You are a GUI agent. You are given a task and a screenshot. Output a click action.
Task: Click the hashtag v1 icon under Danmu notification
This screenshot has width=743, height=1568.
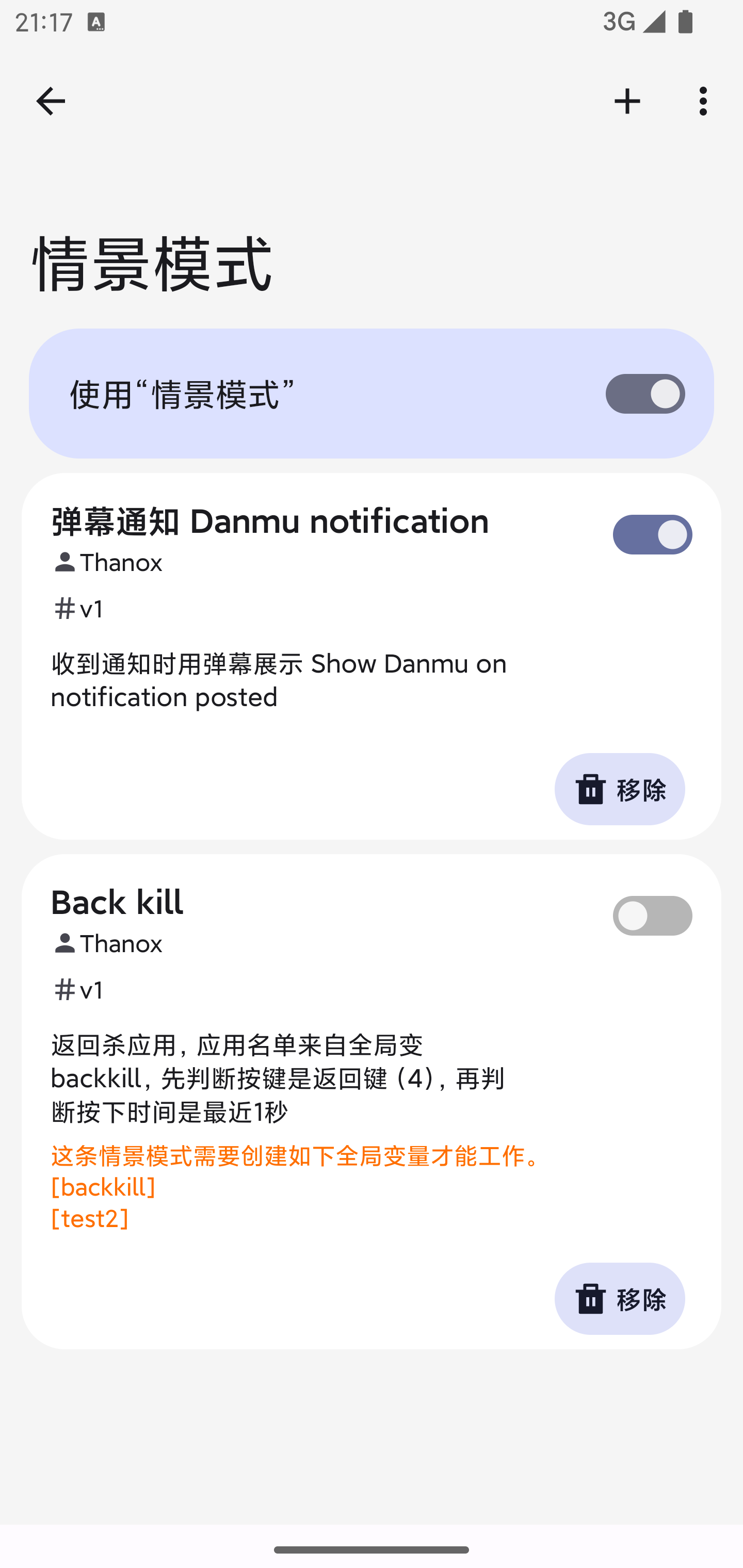pyautogui.click(x=63, y=609)
